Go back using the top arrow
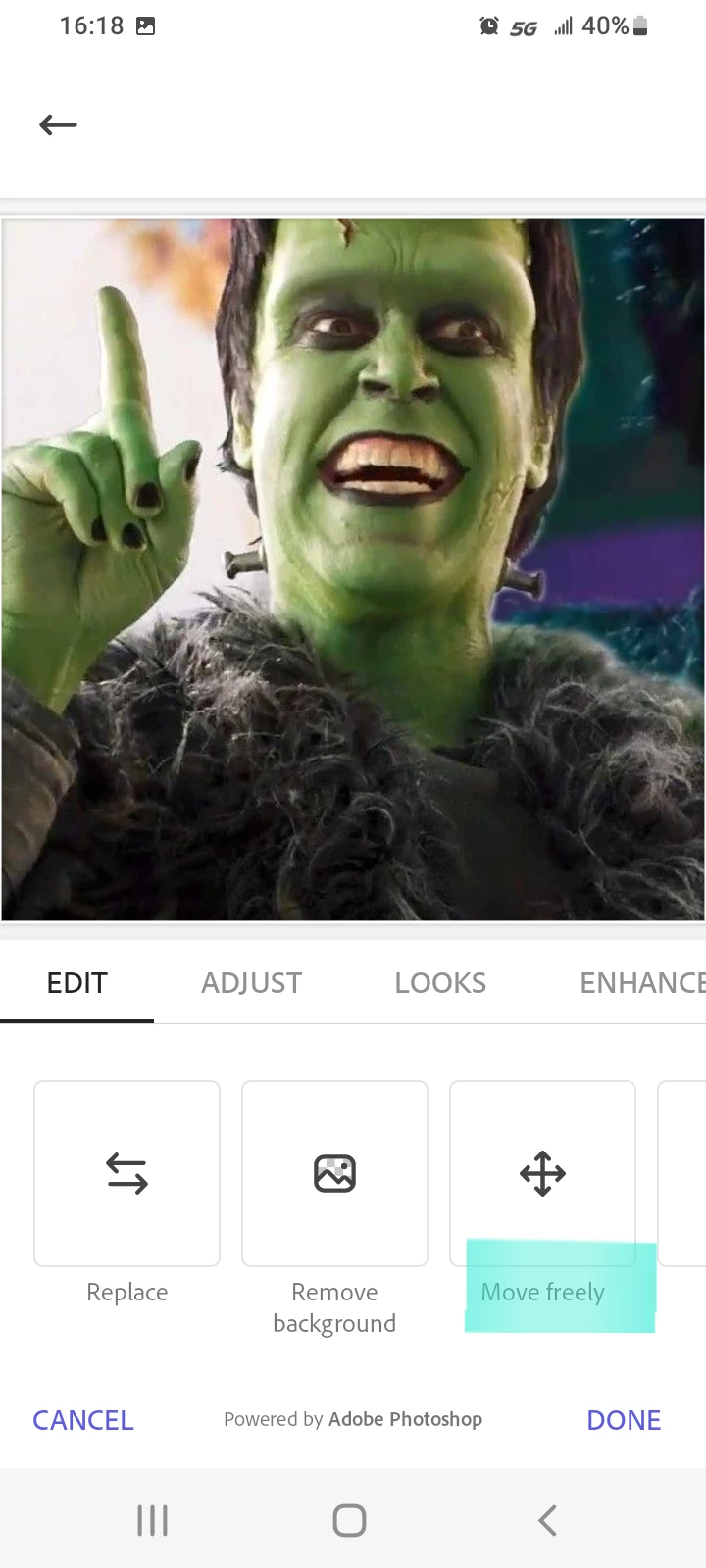Viewport: 706px width, 1568px height. click(58, 124)
